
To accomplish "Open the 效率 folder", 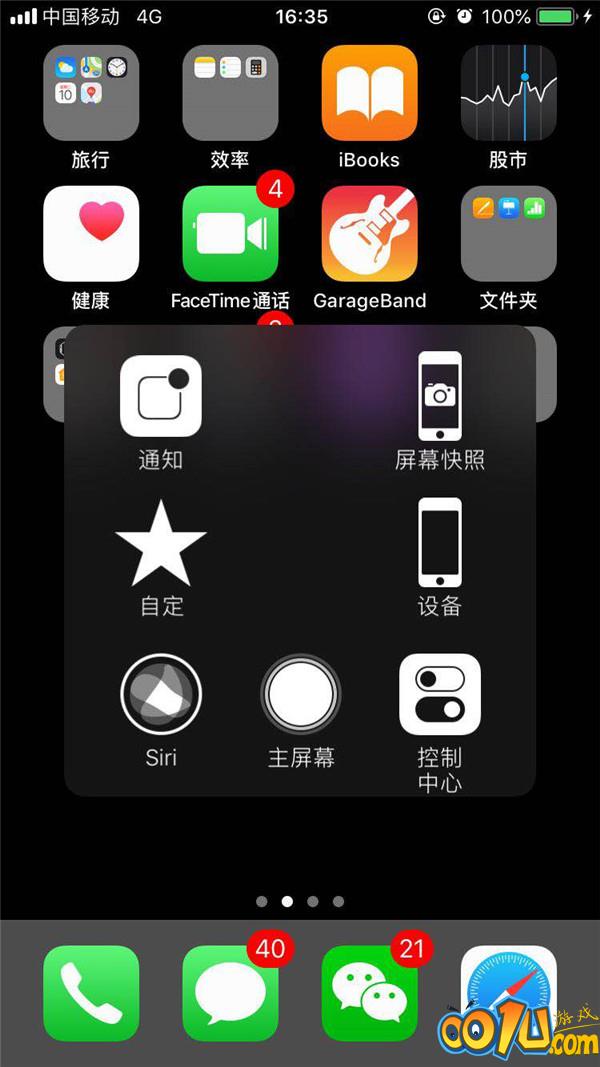I will click(x=230, y=93).
